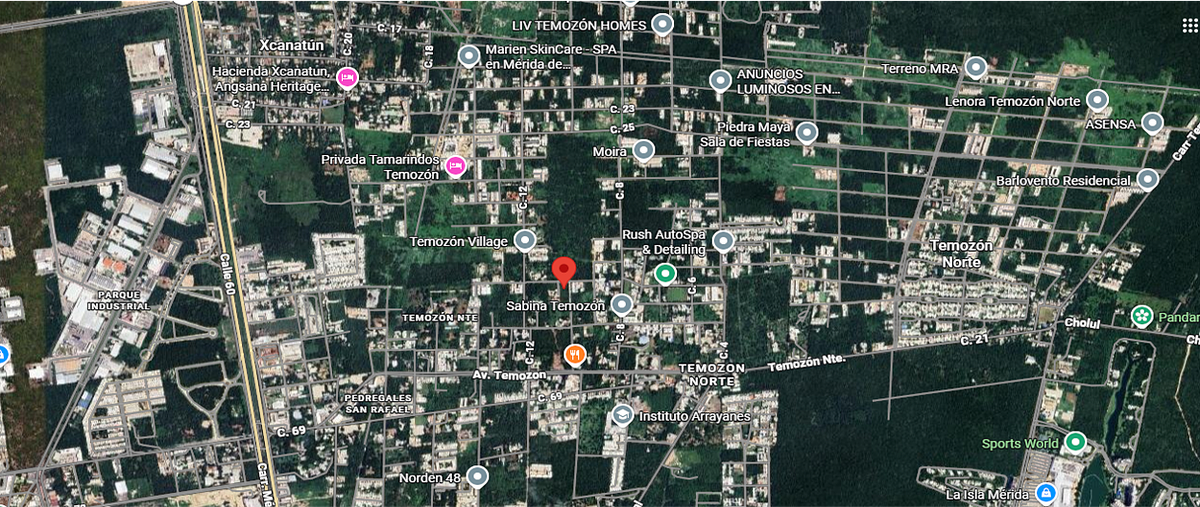Open the Sabina Temozón marker
This screenshot has height=507, width=1200.
click(622, 304)
